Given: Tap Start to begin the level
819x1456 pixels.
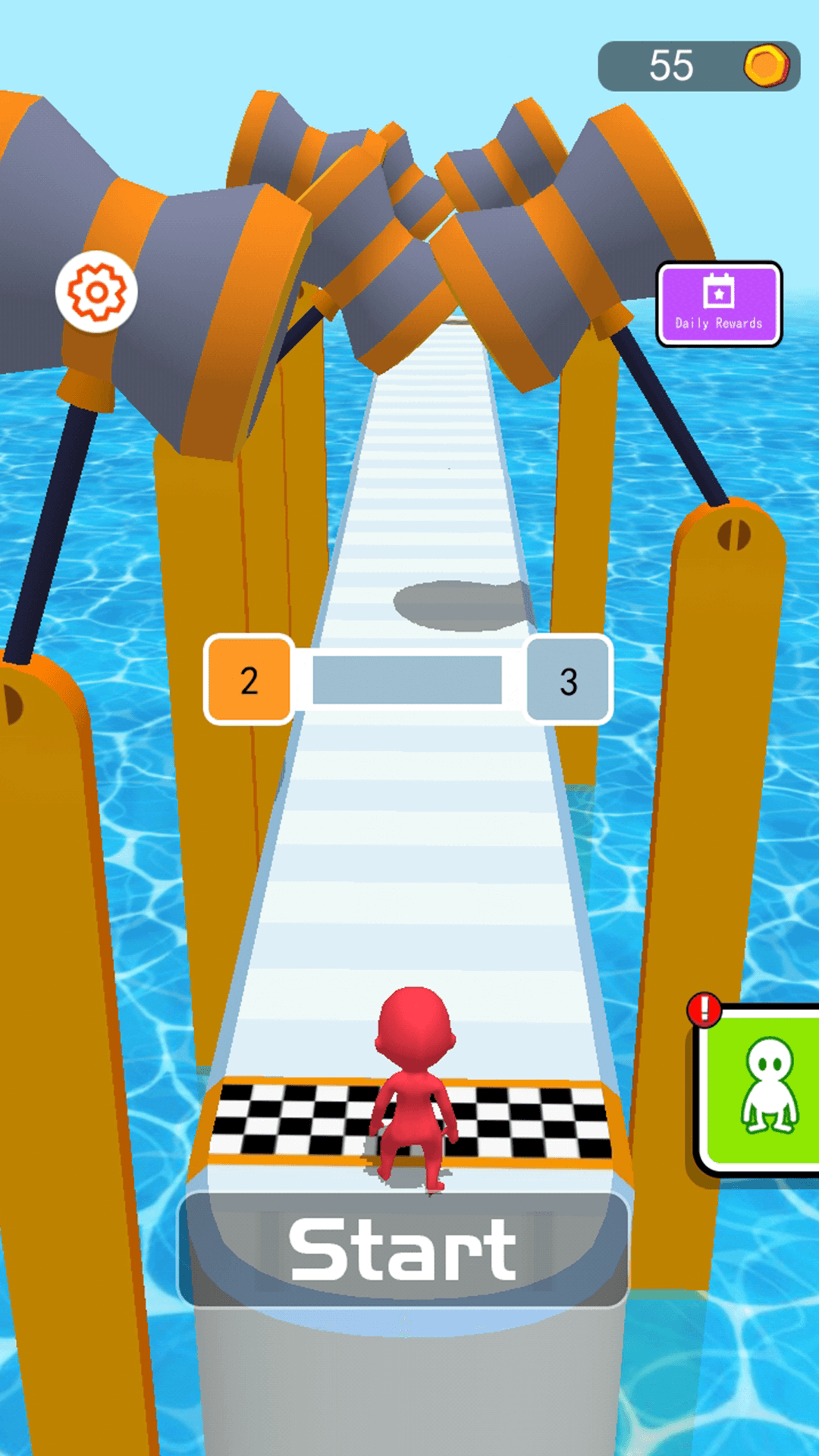Looking at the screenshot, I should [403, 1249].
